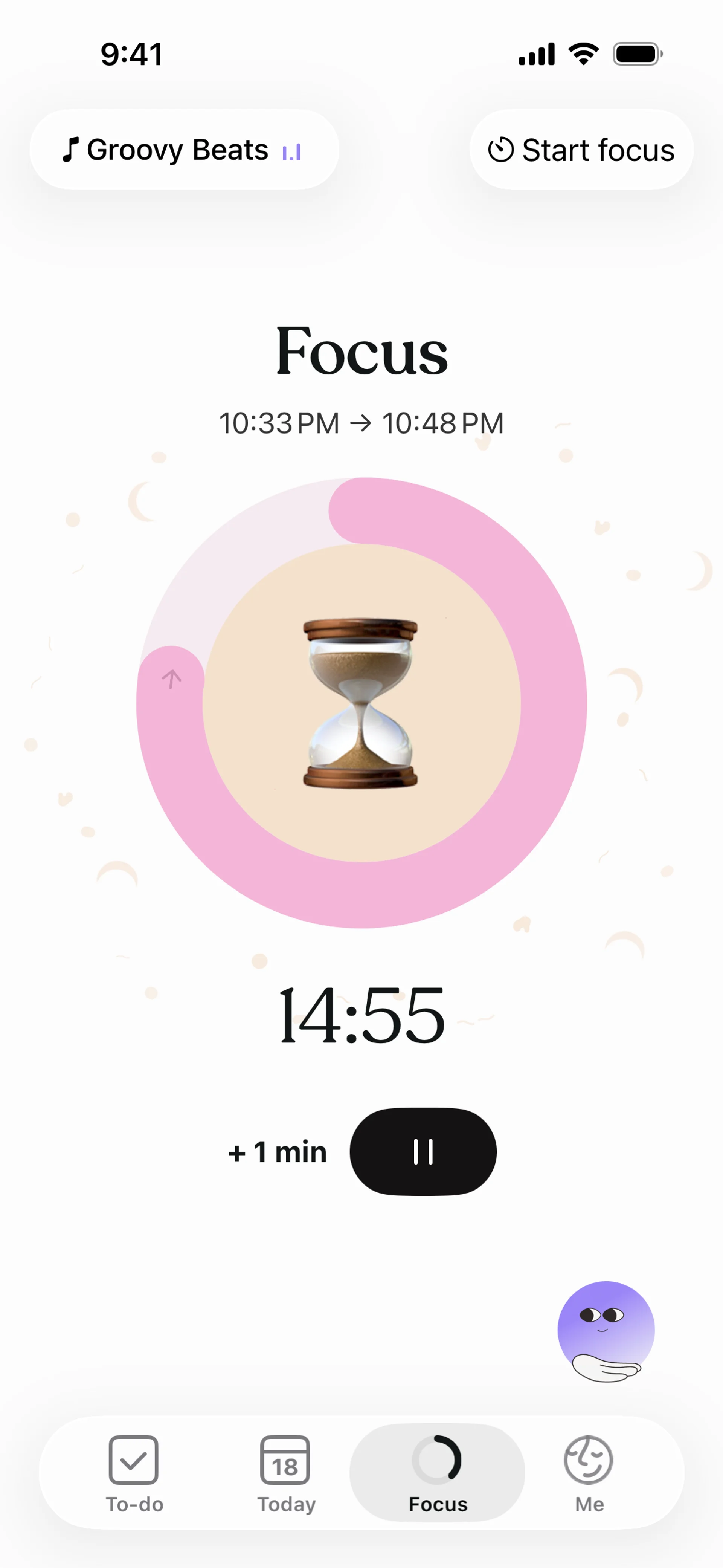This screenshot has height=1568, width=723.
Task: Tap the Start focus button
Action: point(581,150)
